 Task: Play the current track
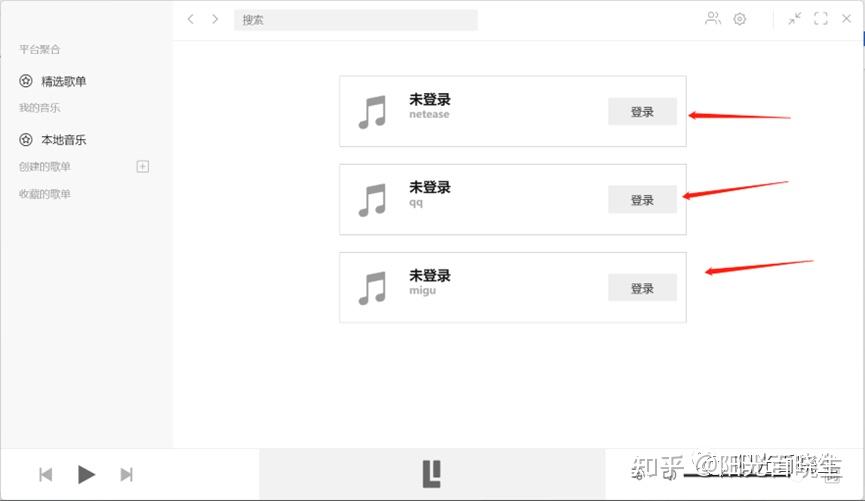(86, 474)
